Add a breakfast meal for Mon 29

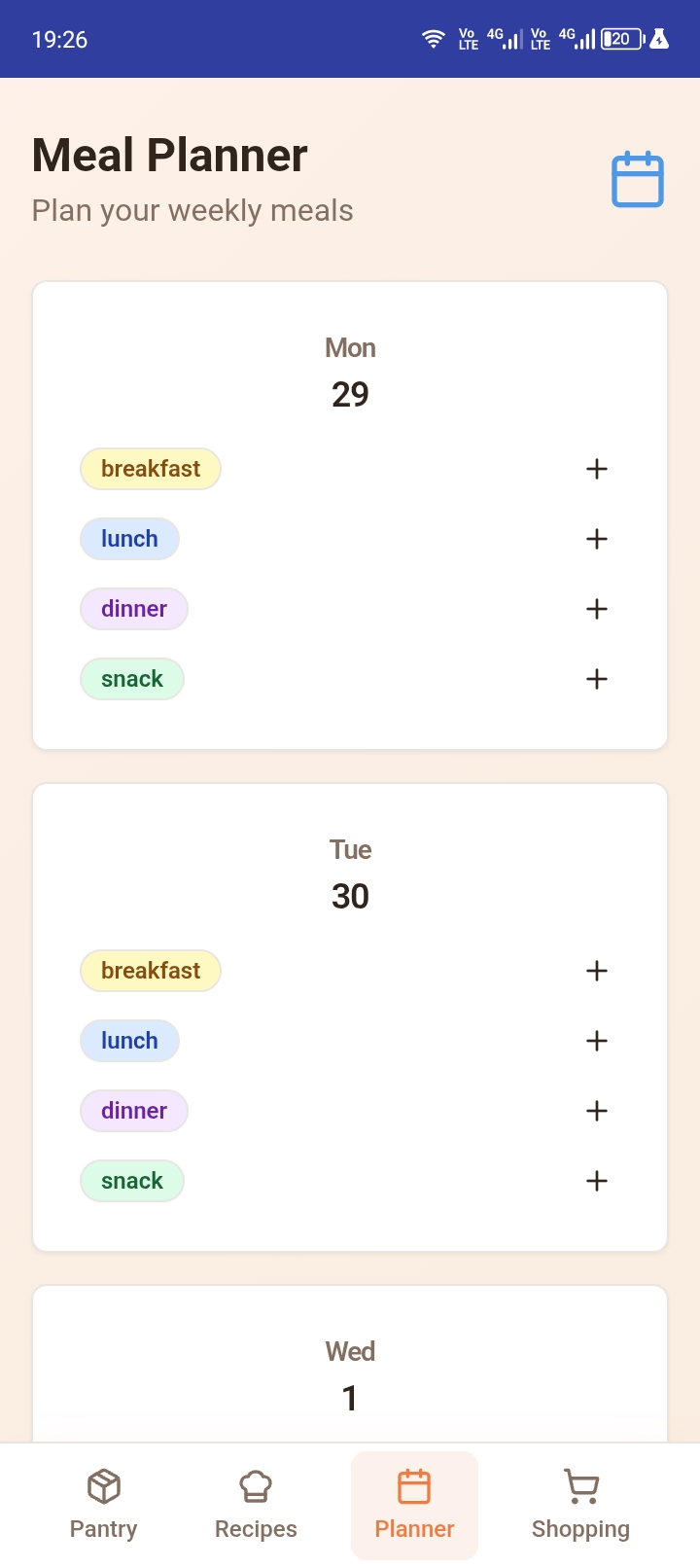(x=597, y=469)
